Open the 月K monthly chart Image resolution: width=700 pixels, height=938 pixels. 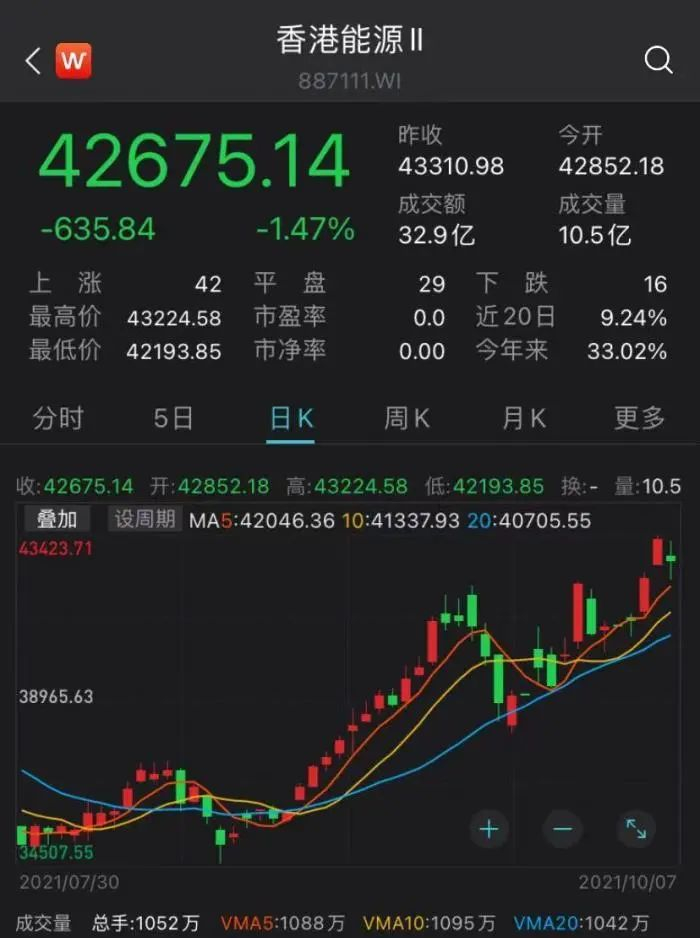click(524, 418)
